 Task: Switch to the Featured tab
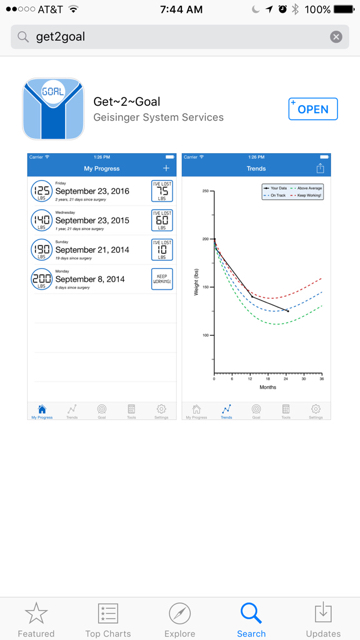[36, 620]
